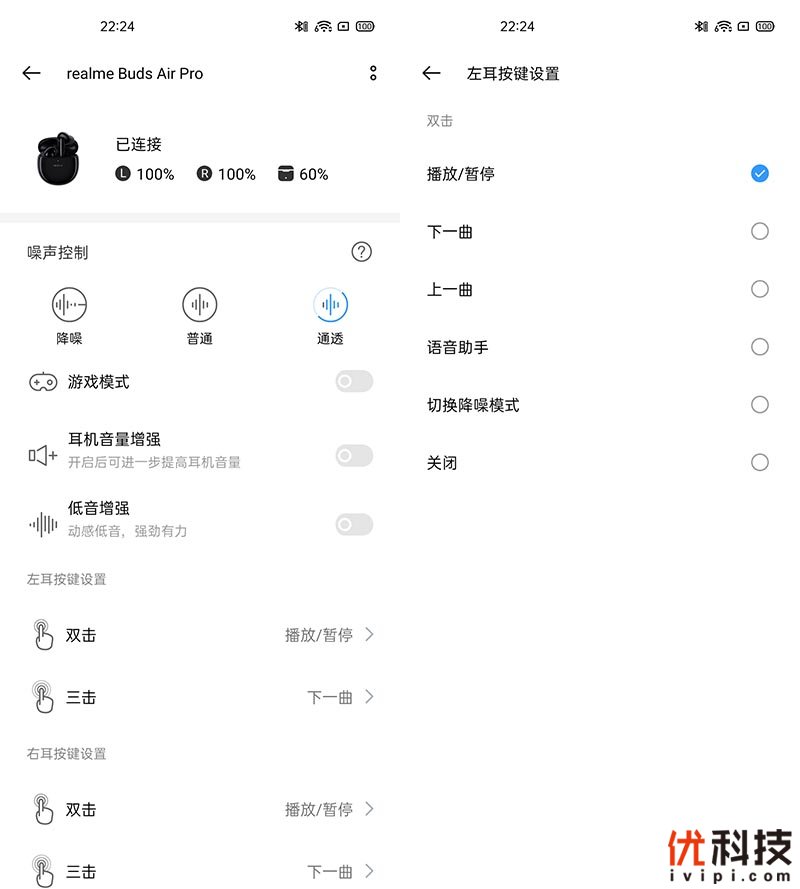This screenshot has width=800, height=889.
Task: Select the 降噪 noise mode
Action: pyautogui.click(x=69, y=305)
